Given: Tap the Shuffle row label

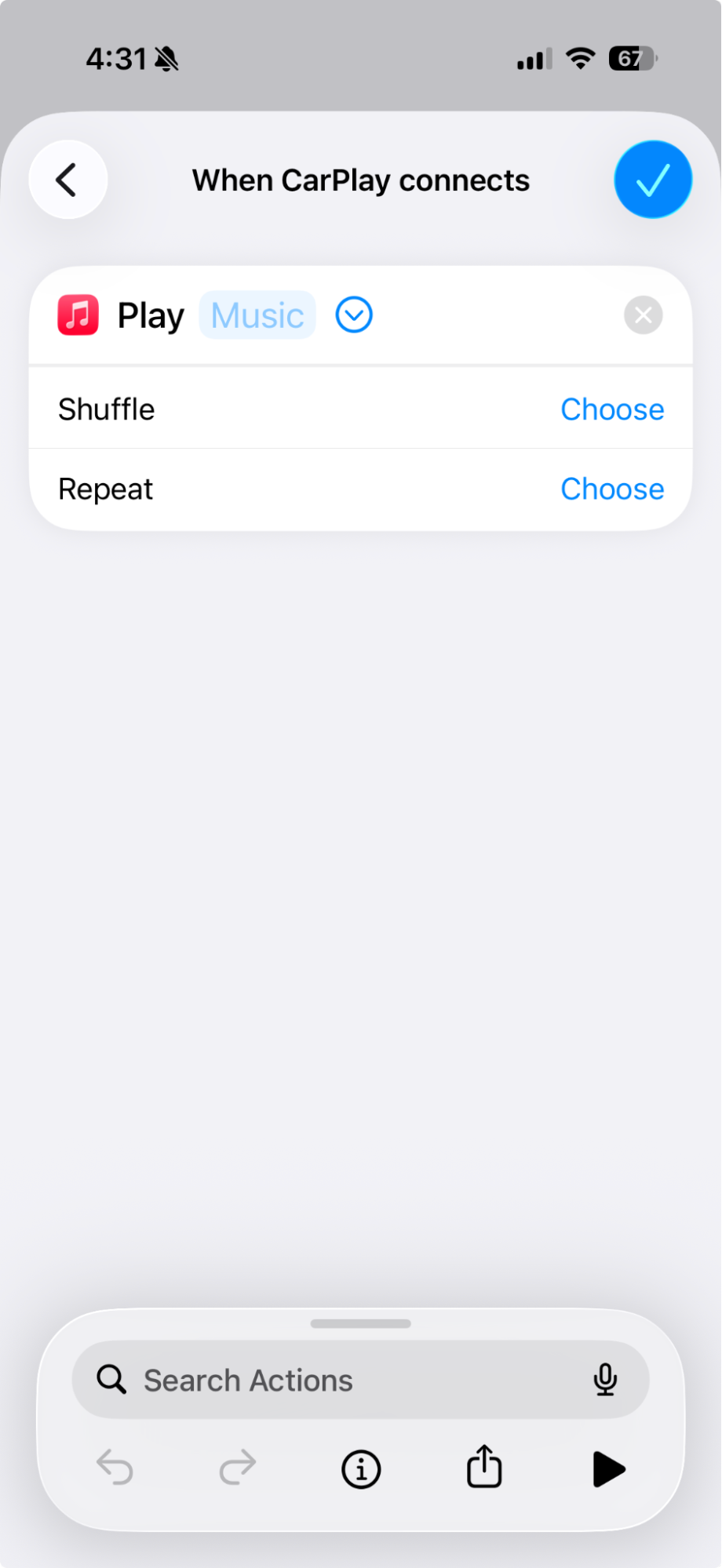Looking at the screenshot, I should [x=106, y=409].
